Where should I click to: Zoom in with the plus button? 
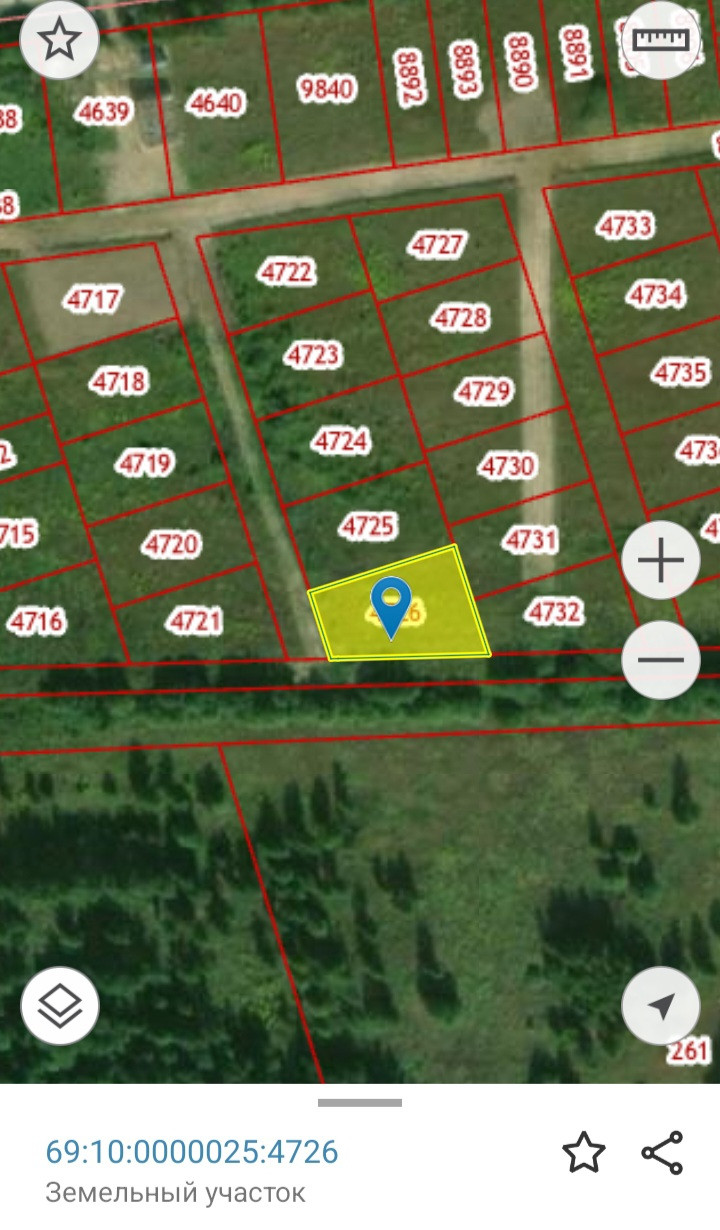(x=661, y=560)
